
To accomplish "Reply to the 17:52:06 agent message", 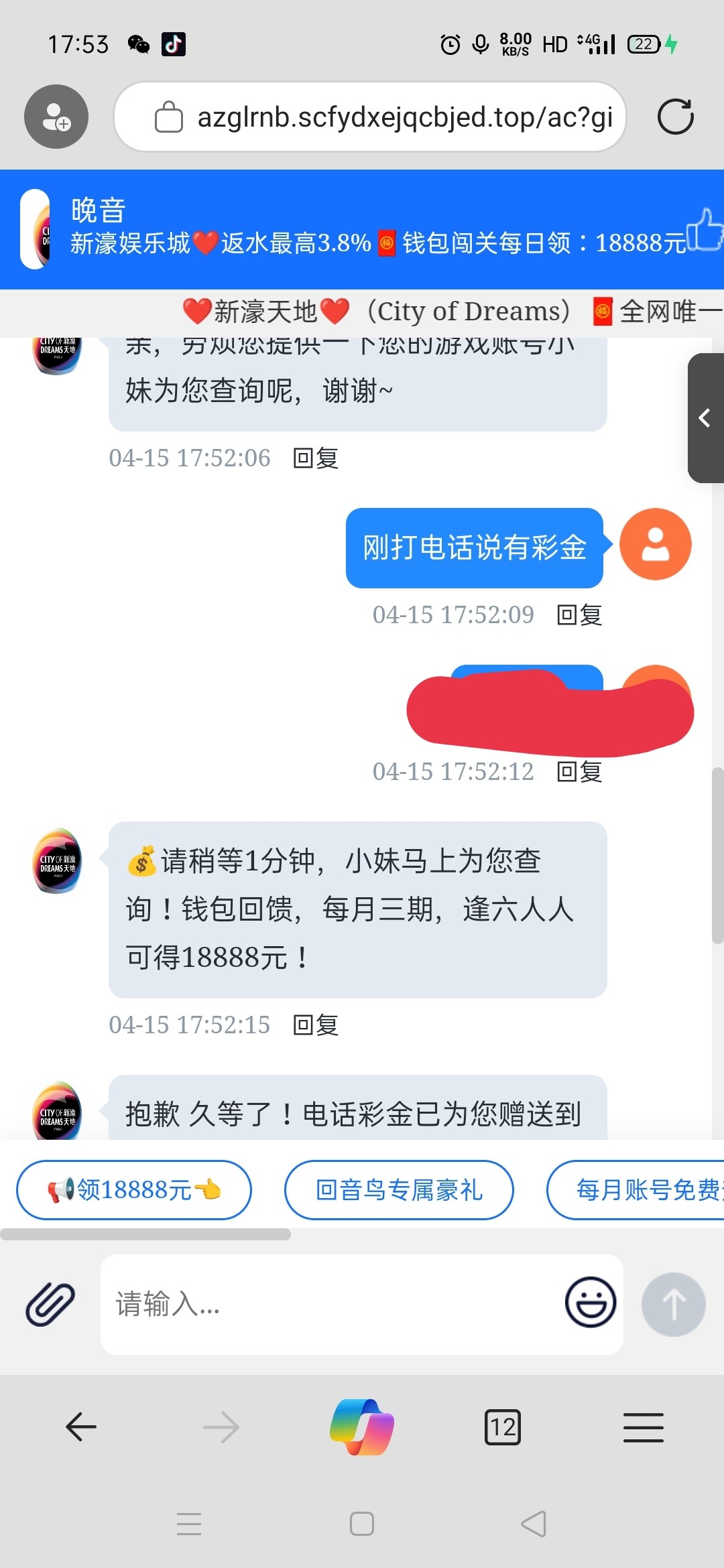I will click(316, 458).
